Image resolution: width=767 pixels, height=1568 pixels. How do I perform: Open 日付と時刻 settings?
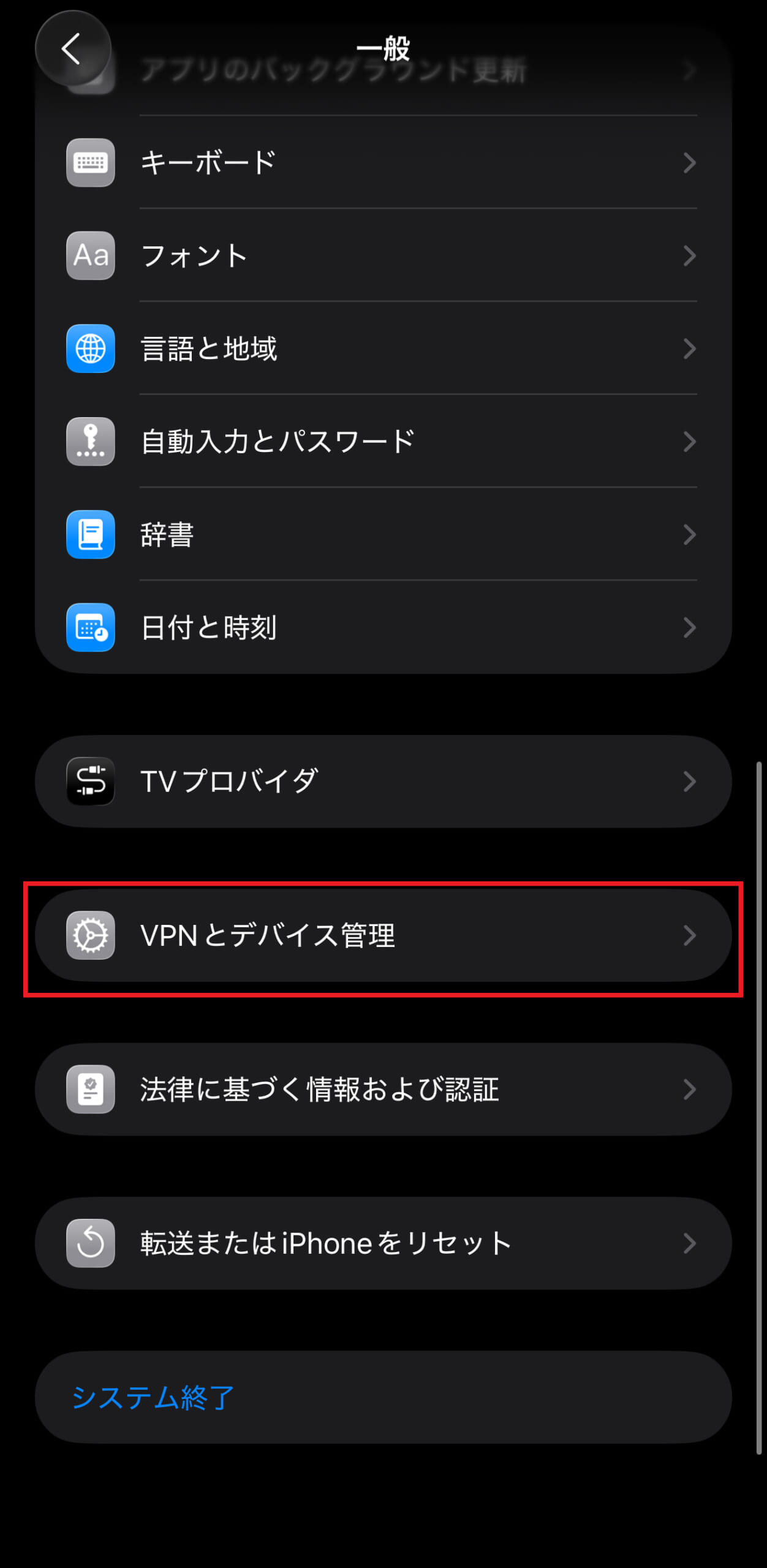(383, 628)
